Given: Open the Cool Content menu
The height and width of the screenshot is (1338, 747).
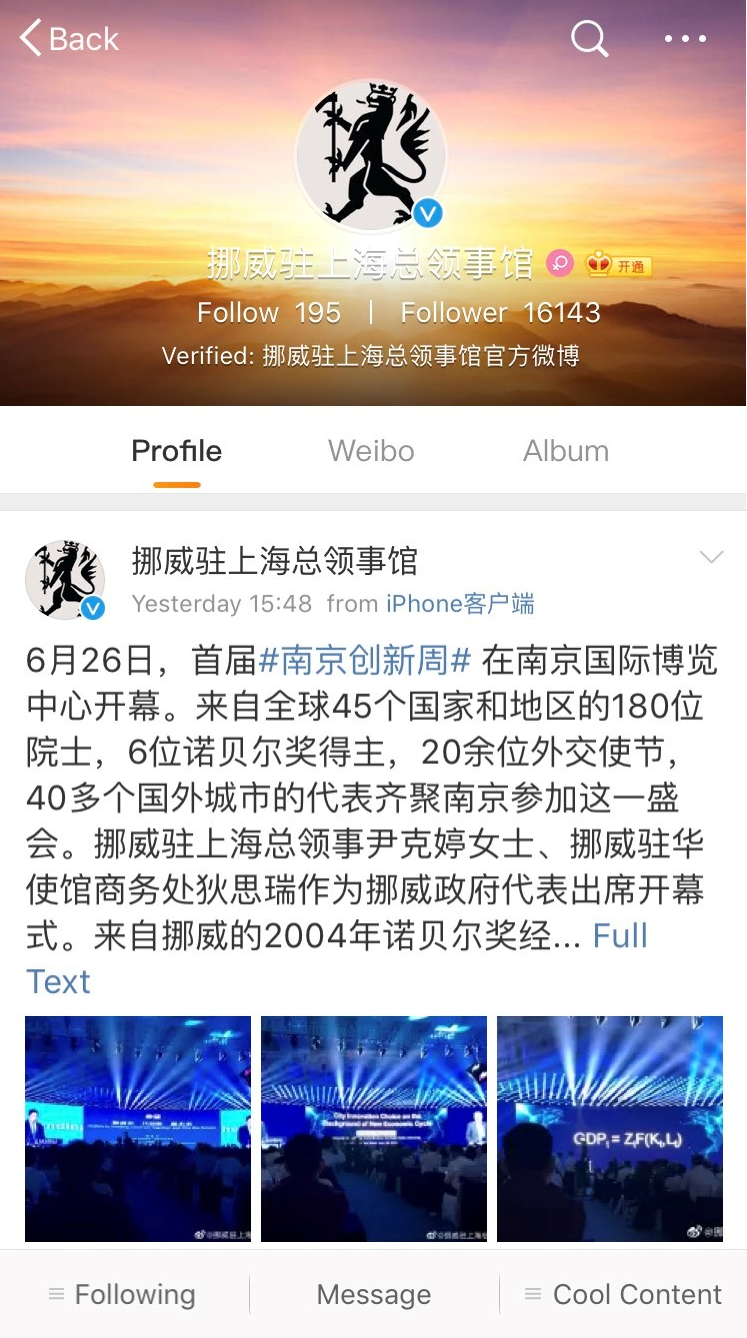Looking at the screenshot, I should (x=623, y=1294).
